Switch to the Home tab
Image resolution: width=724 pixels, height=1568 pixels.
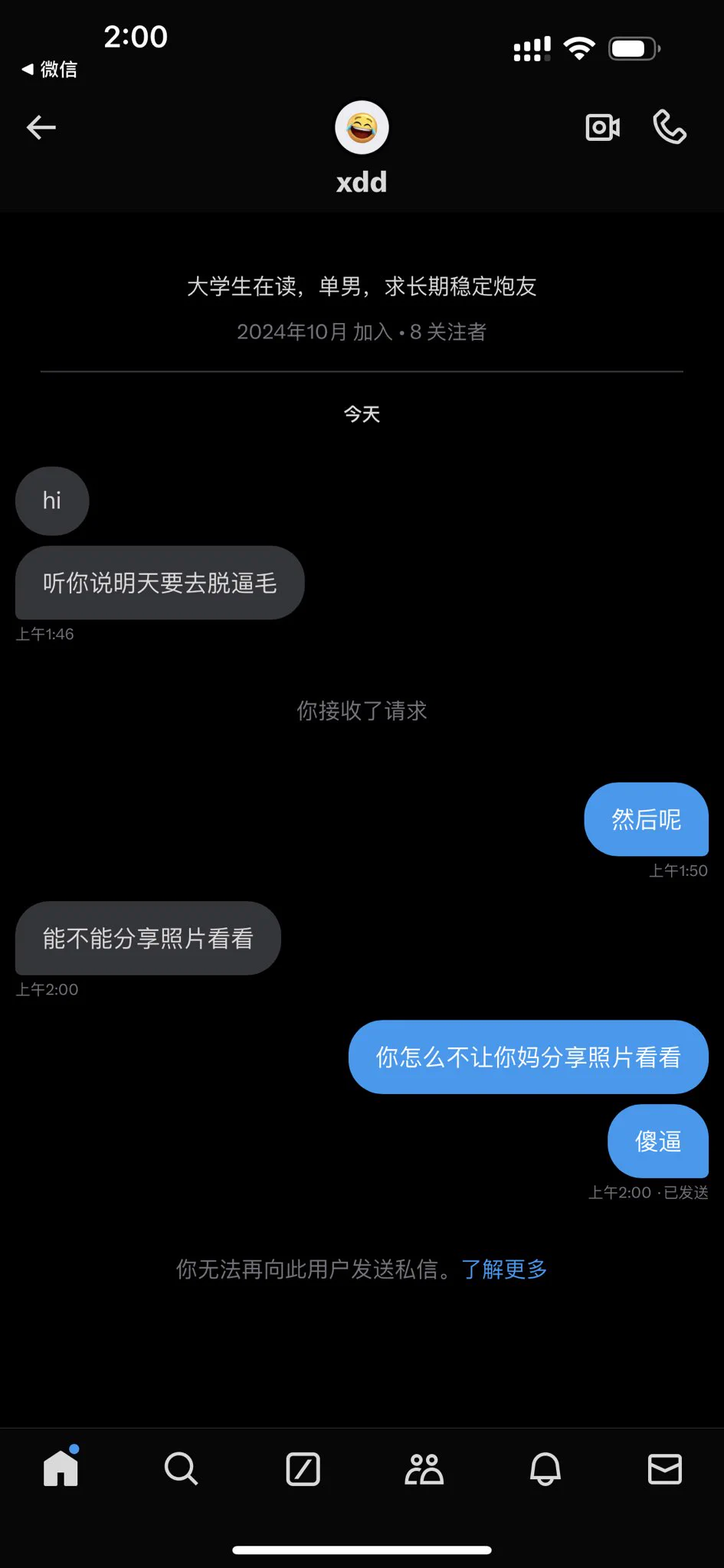point(61,1468)
